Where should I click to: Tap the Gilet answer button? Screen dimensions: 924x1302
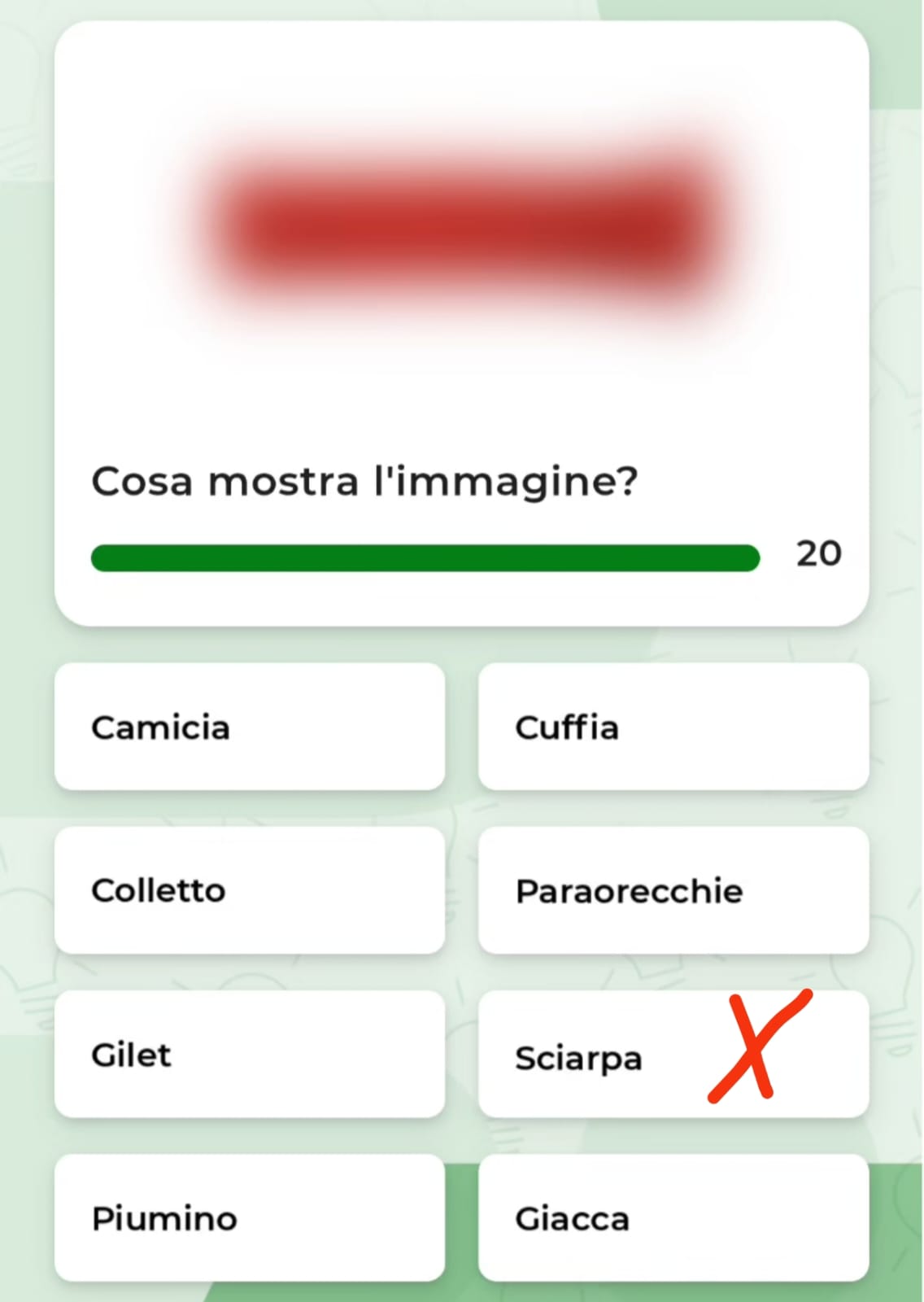coord(249,1055)
